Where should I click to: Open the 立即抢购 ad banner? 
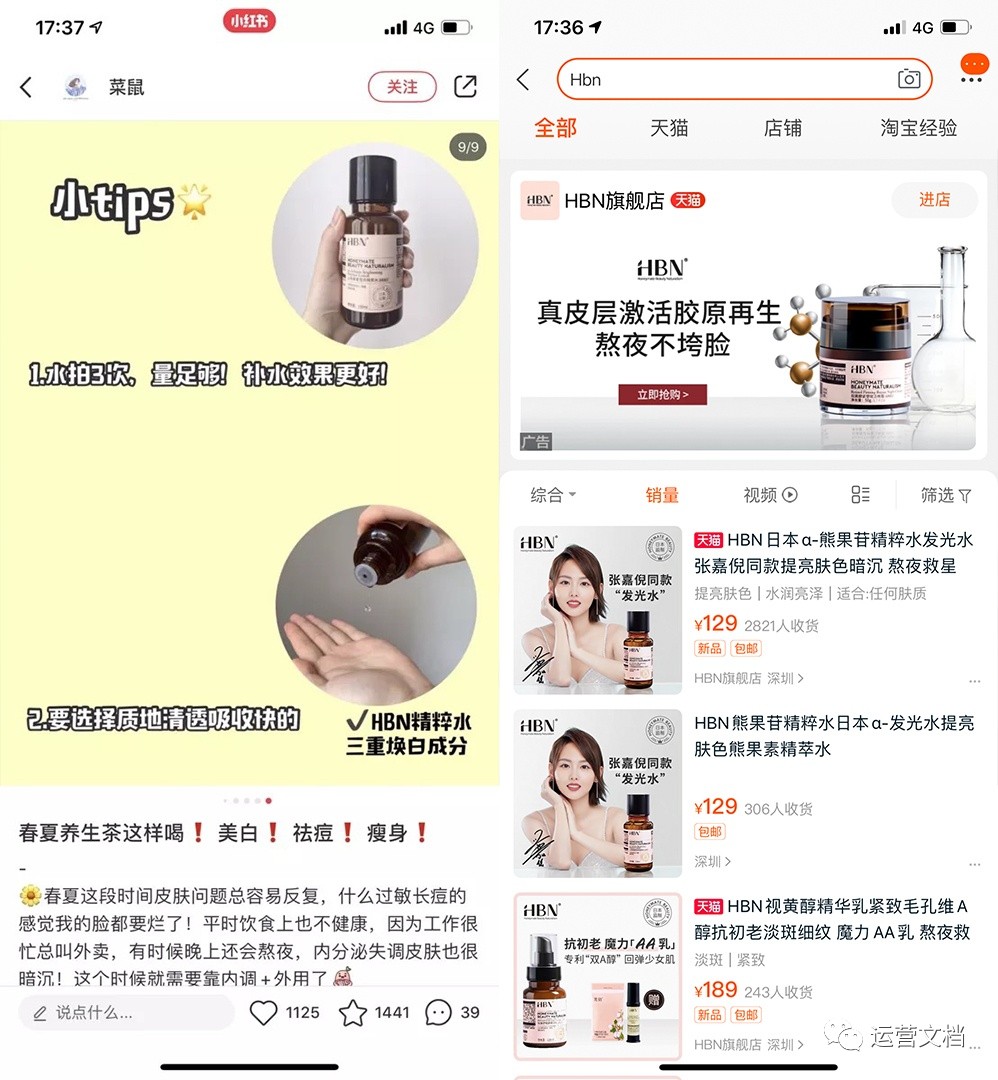pos(661,394)
